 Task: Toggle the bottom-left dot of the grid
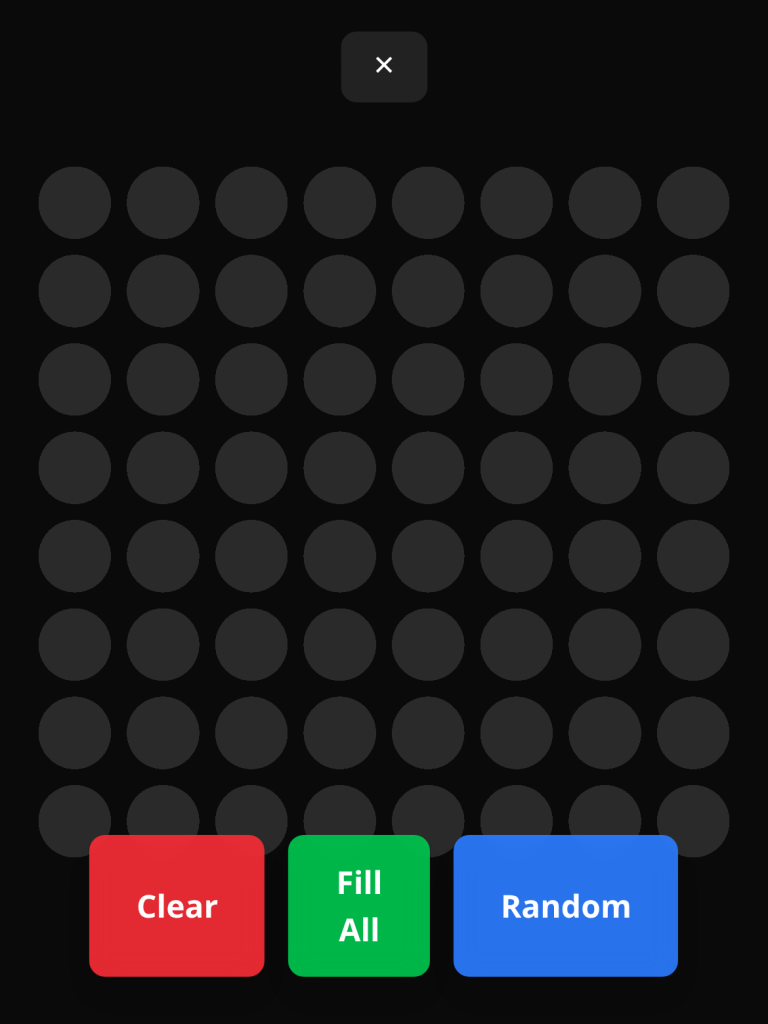[x=74, y=820]
